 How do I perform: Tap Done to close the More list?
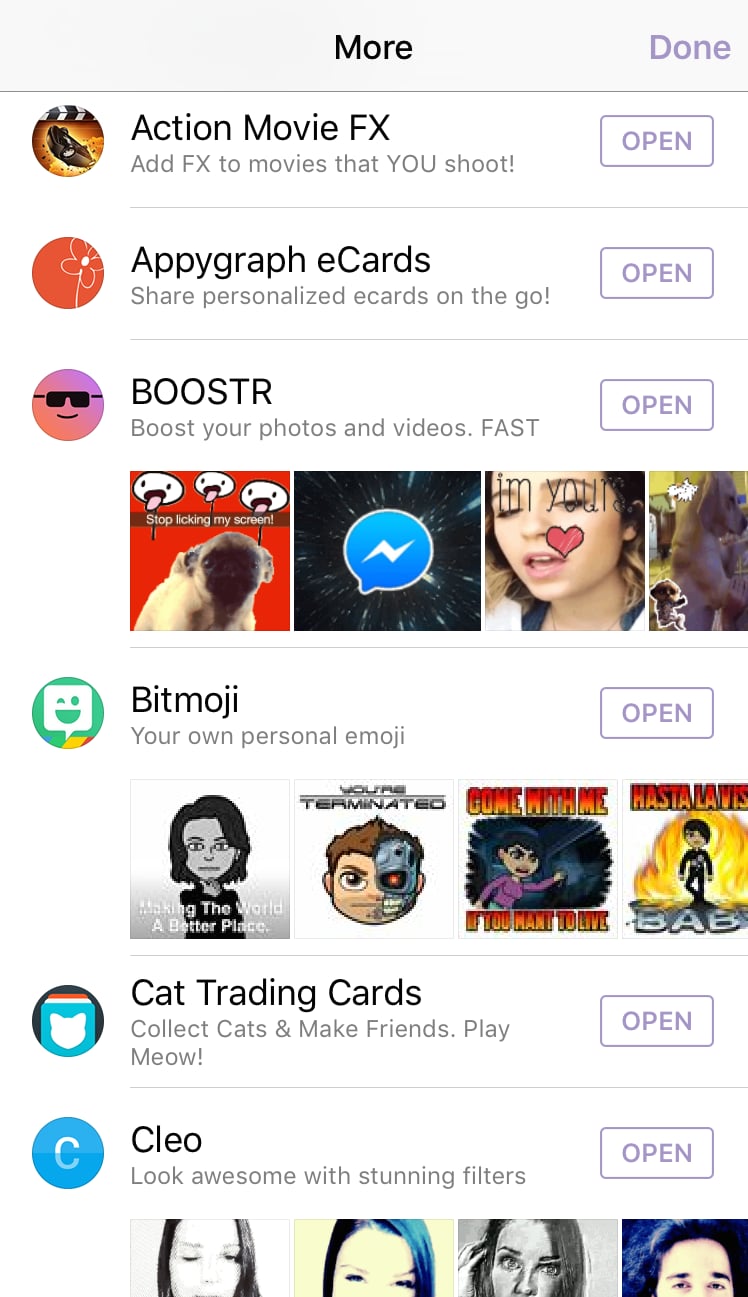tap(689, 47)
